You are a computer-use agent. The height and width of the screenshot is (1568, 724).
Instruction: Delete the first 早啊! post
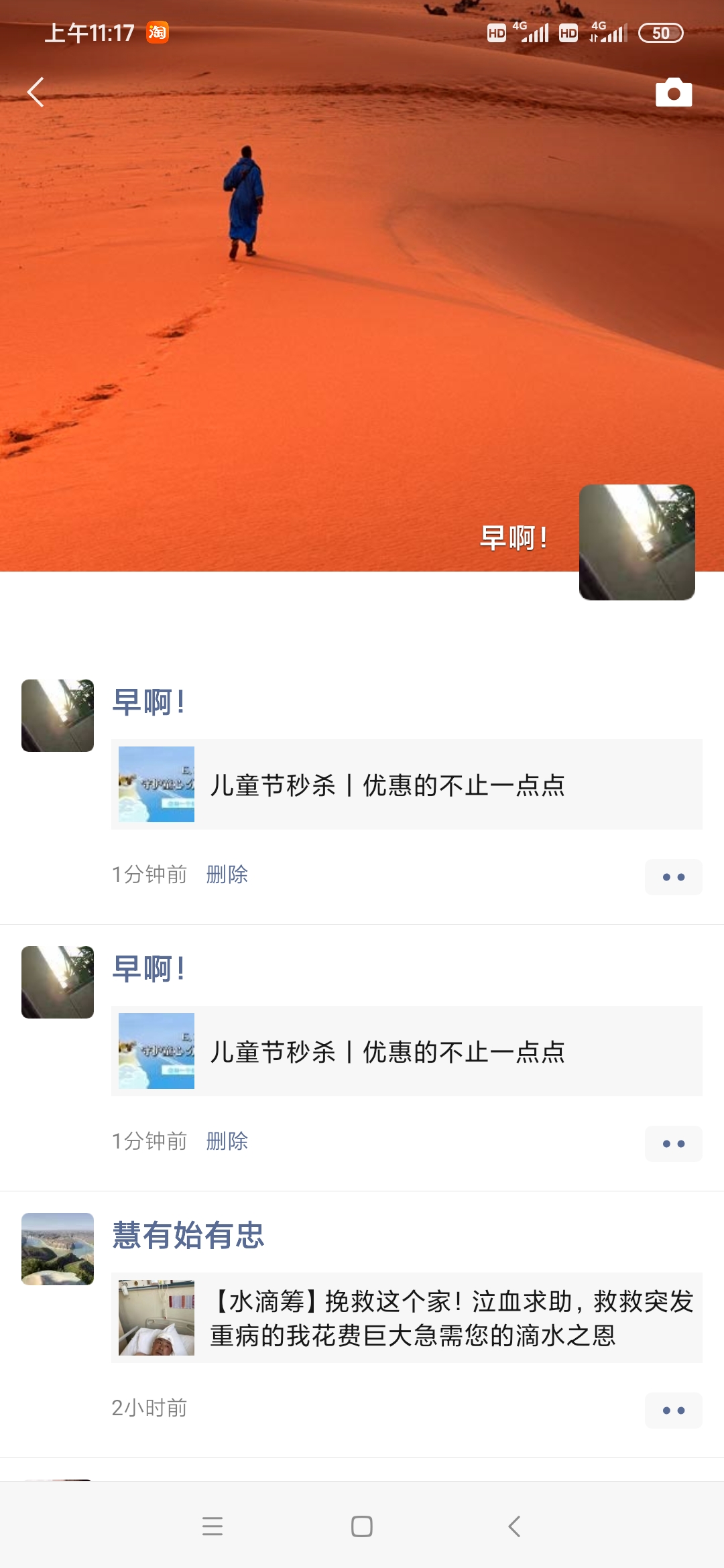pos(227,874)
